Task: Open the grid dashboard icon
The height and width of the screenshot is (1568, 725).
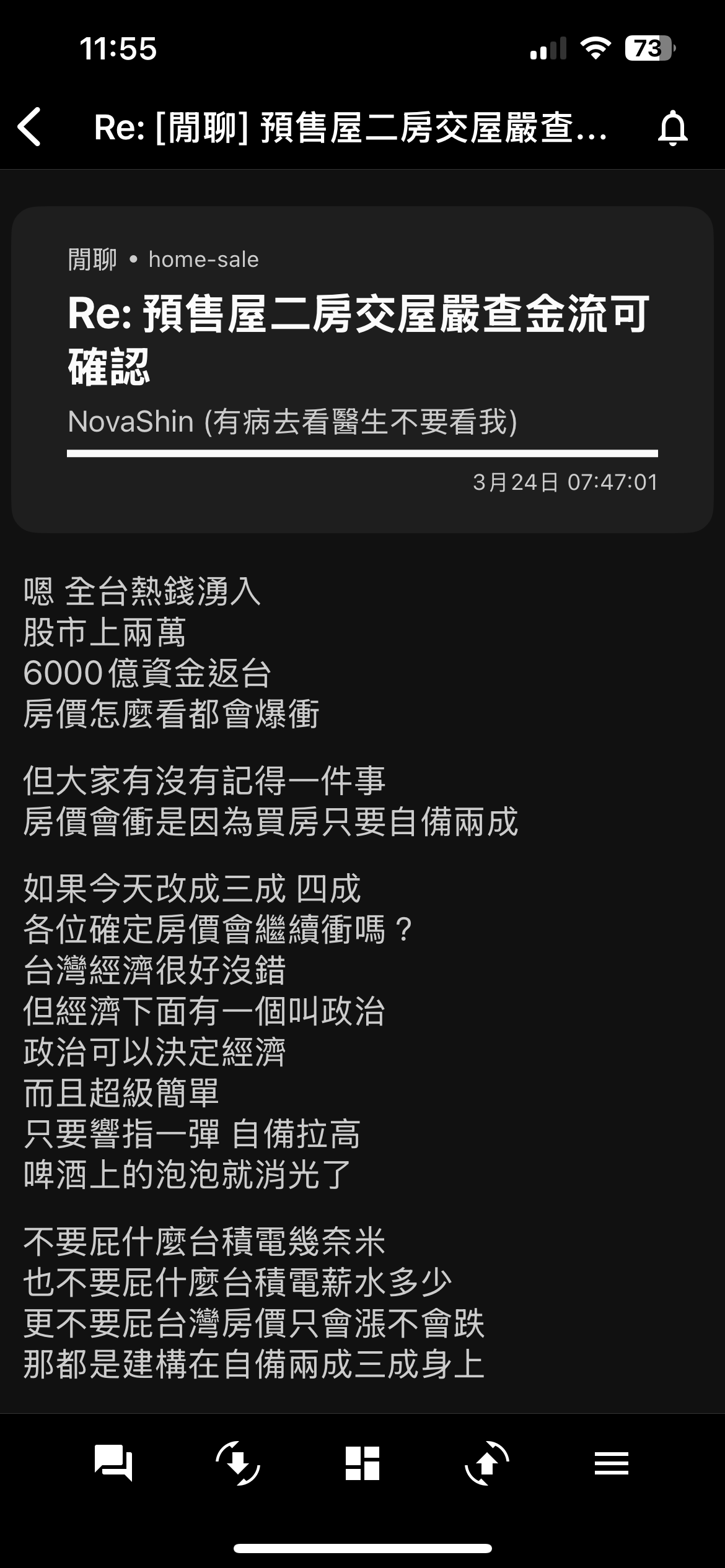Action: (x=362, y=1463)
